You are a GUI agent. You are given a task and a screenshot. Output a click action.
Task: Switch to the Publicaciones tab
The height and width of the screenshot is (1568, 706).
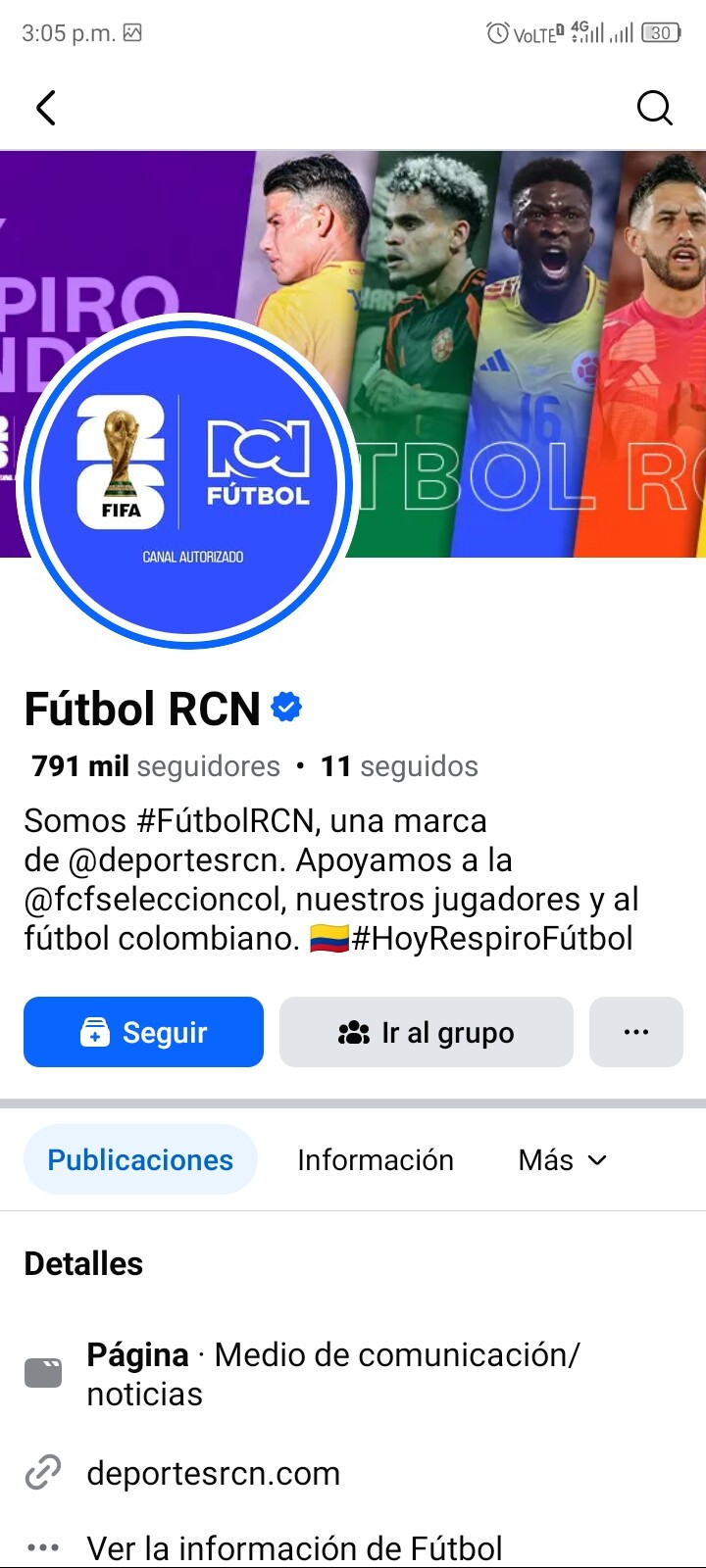(x=140, y=1159)
